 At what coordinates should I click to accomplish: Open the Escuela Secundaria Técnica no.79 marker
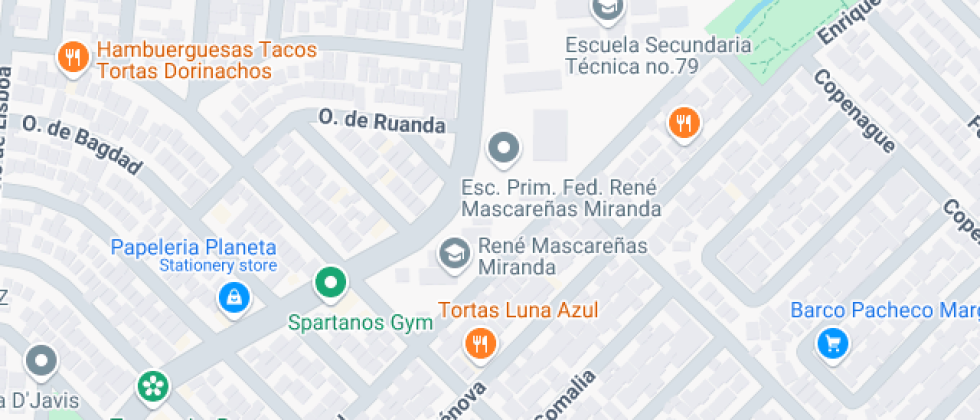[607, 10]
